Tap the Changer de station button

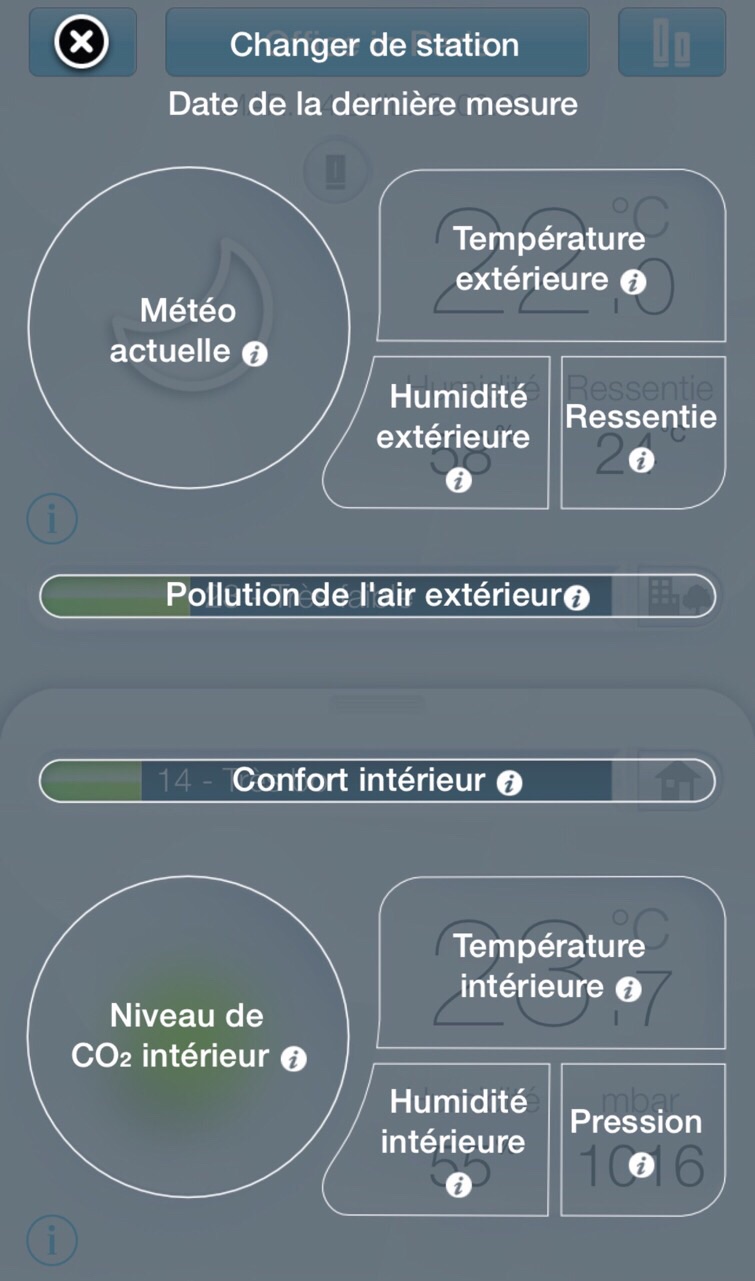tap(376, 44)
